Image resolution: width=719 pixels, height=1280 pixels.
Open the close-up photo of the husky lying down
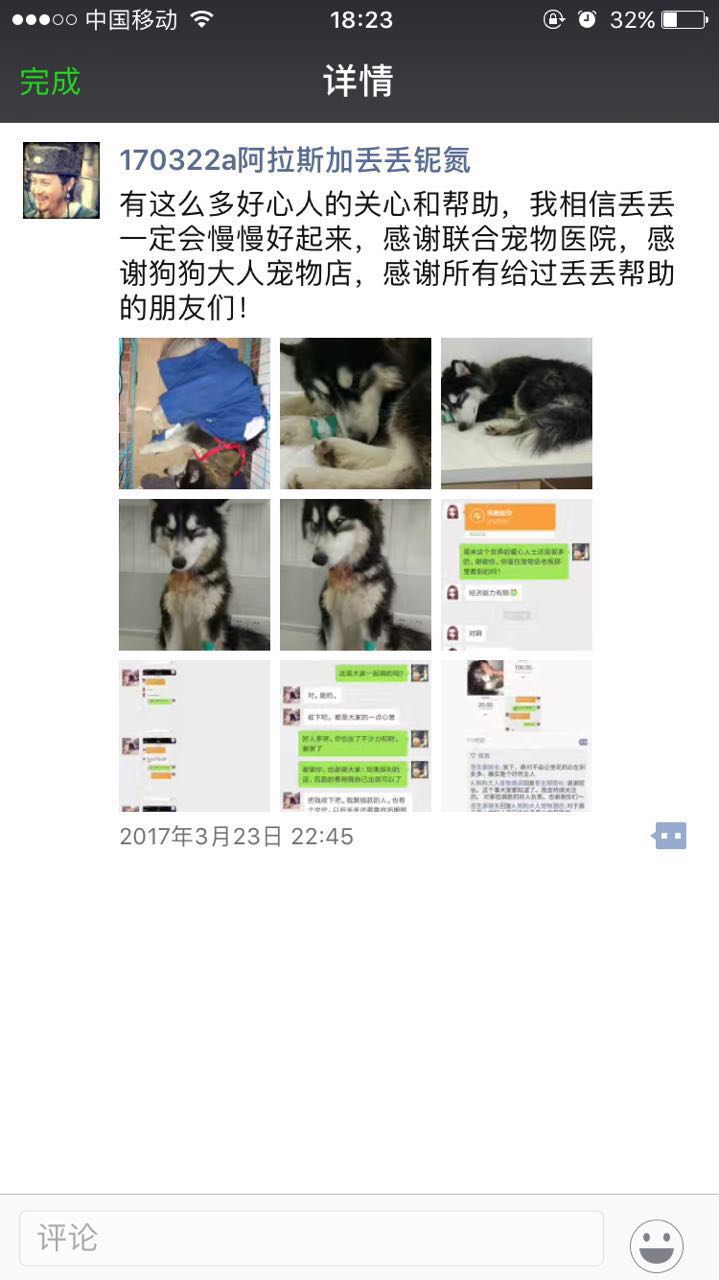pyautogui.click(x=355, y=413)
